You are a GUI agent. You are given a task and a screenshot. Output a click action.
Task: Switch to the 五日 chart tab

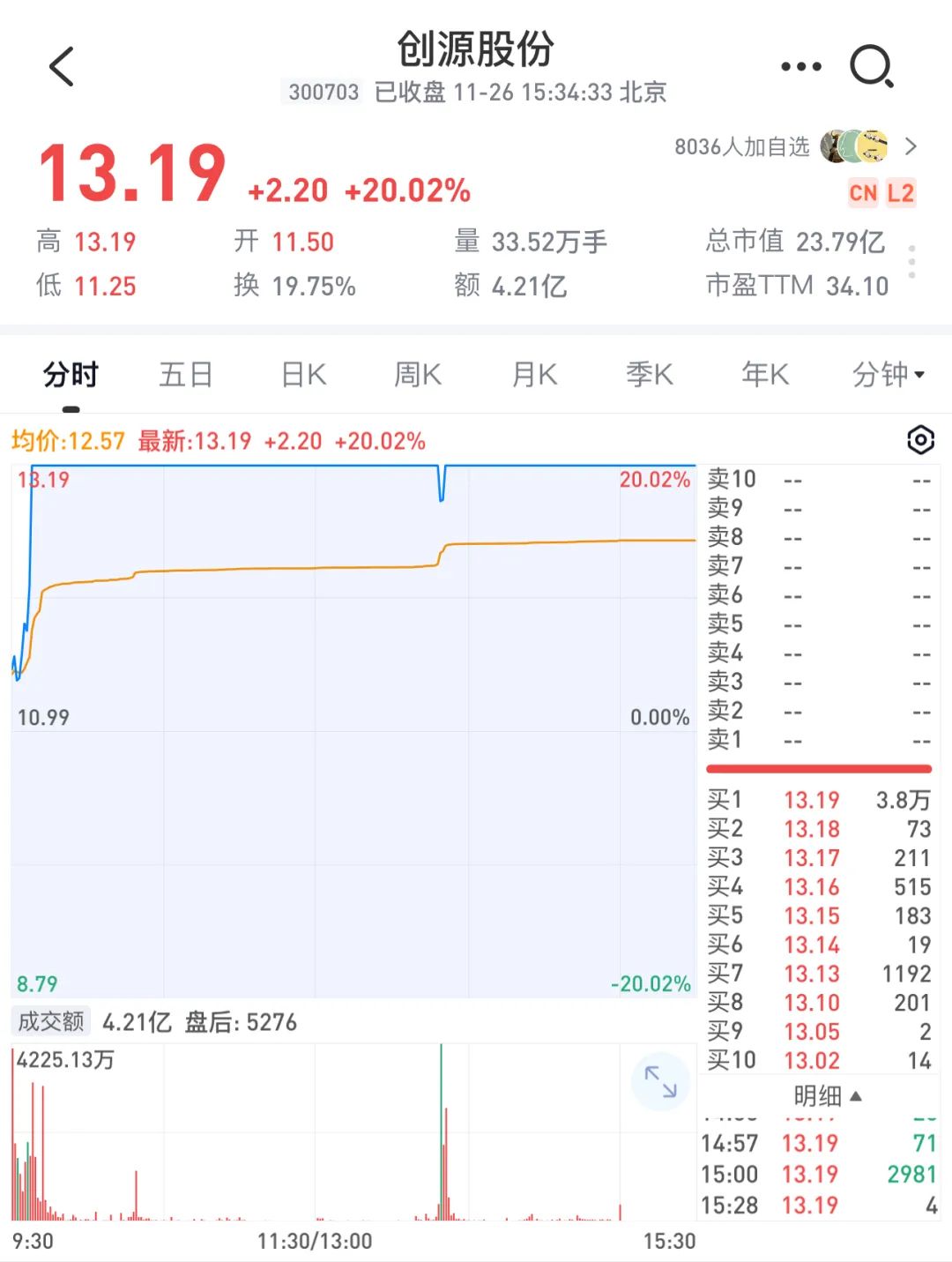(x=186, y=375)
